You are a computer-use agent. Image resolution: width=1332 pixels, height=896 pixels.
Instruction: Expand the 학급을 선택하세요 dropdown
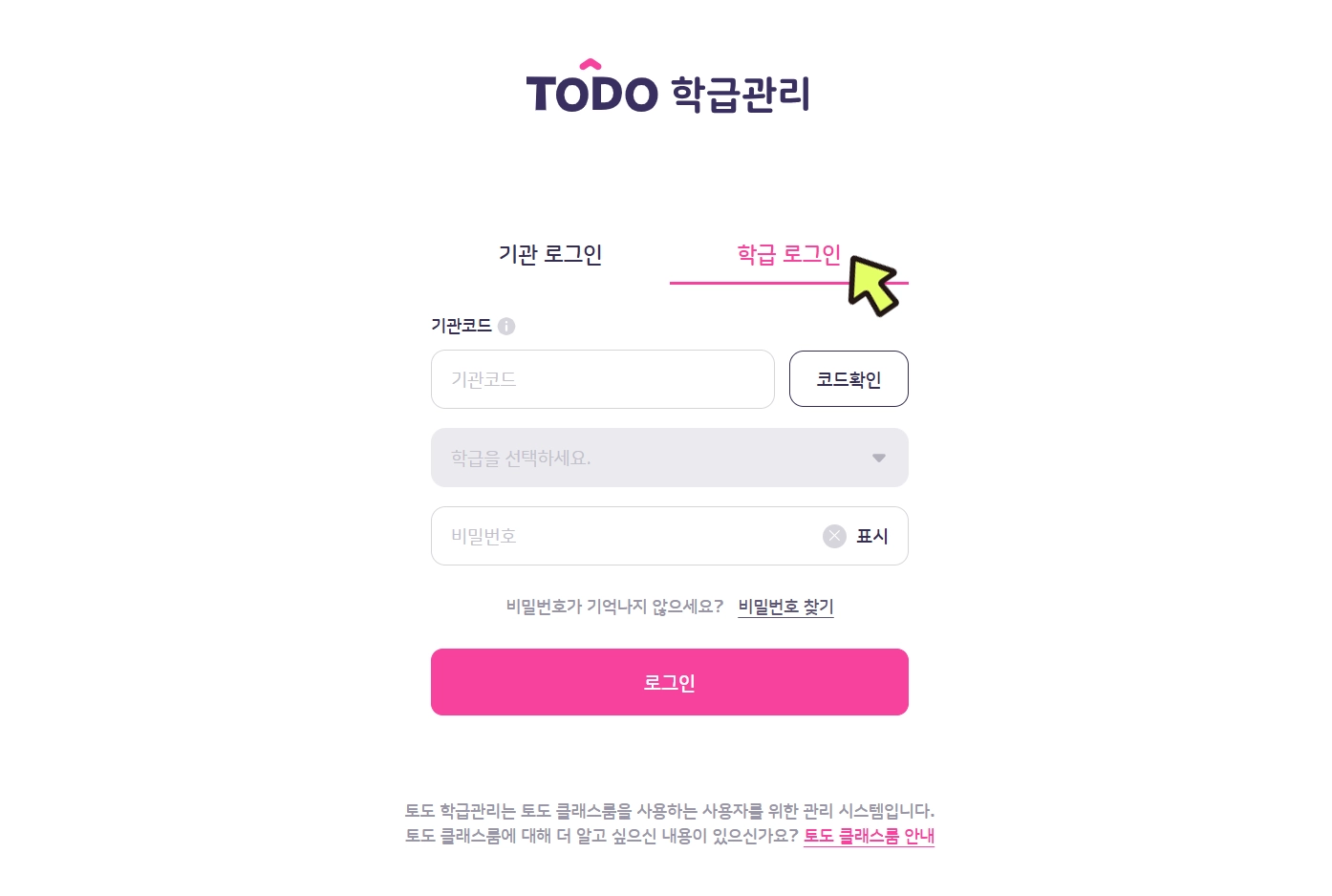669,458
